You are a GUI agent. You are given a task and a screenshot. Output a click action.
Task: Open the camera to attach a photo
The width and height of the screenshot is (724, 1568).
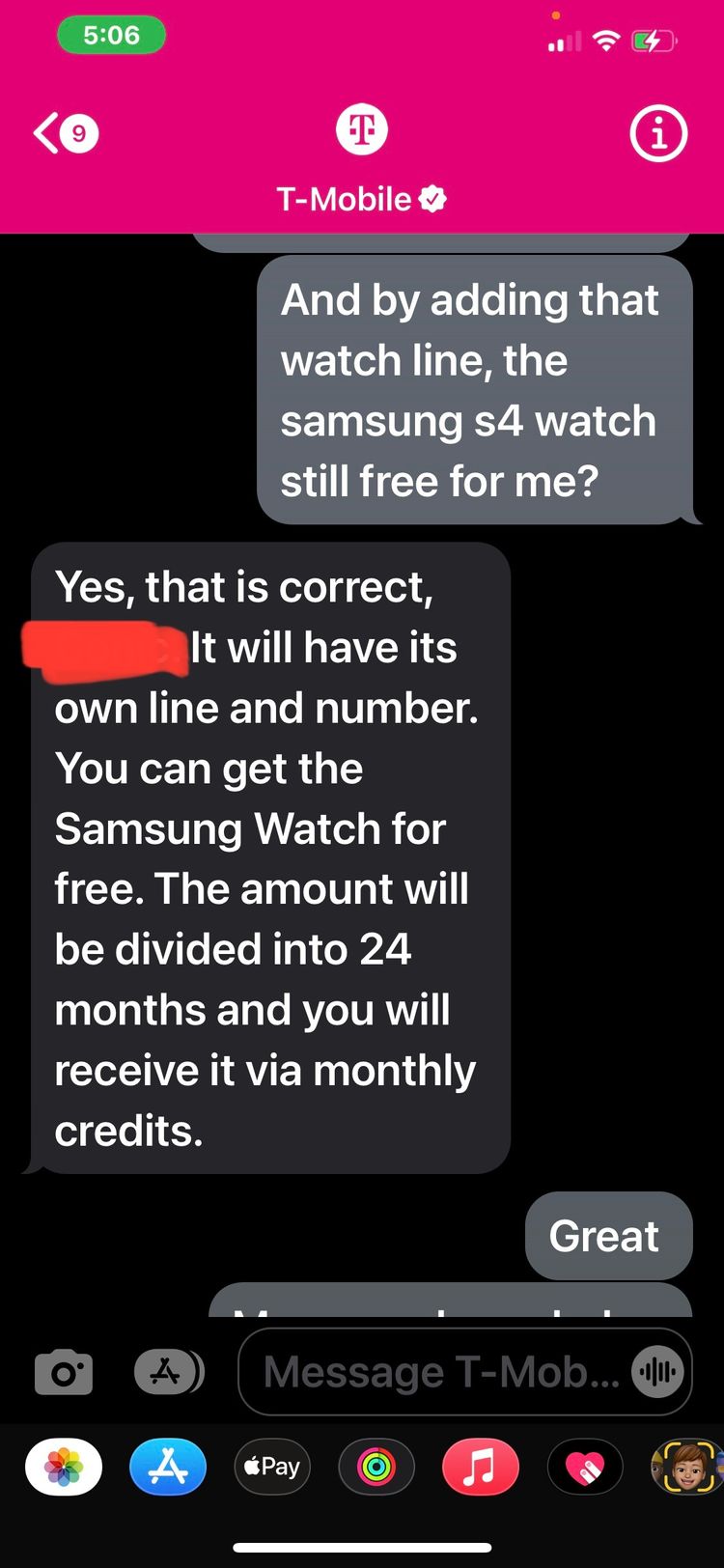click(64, 1372)
